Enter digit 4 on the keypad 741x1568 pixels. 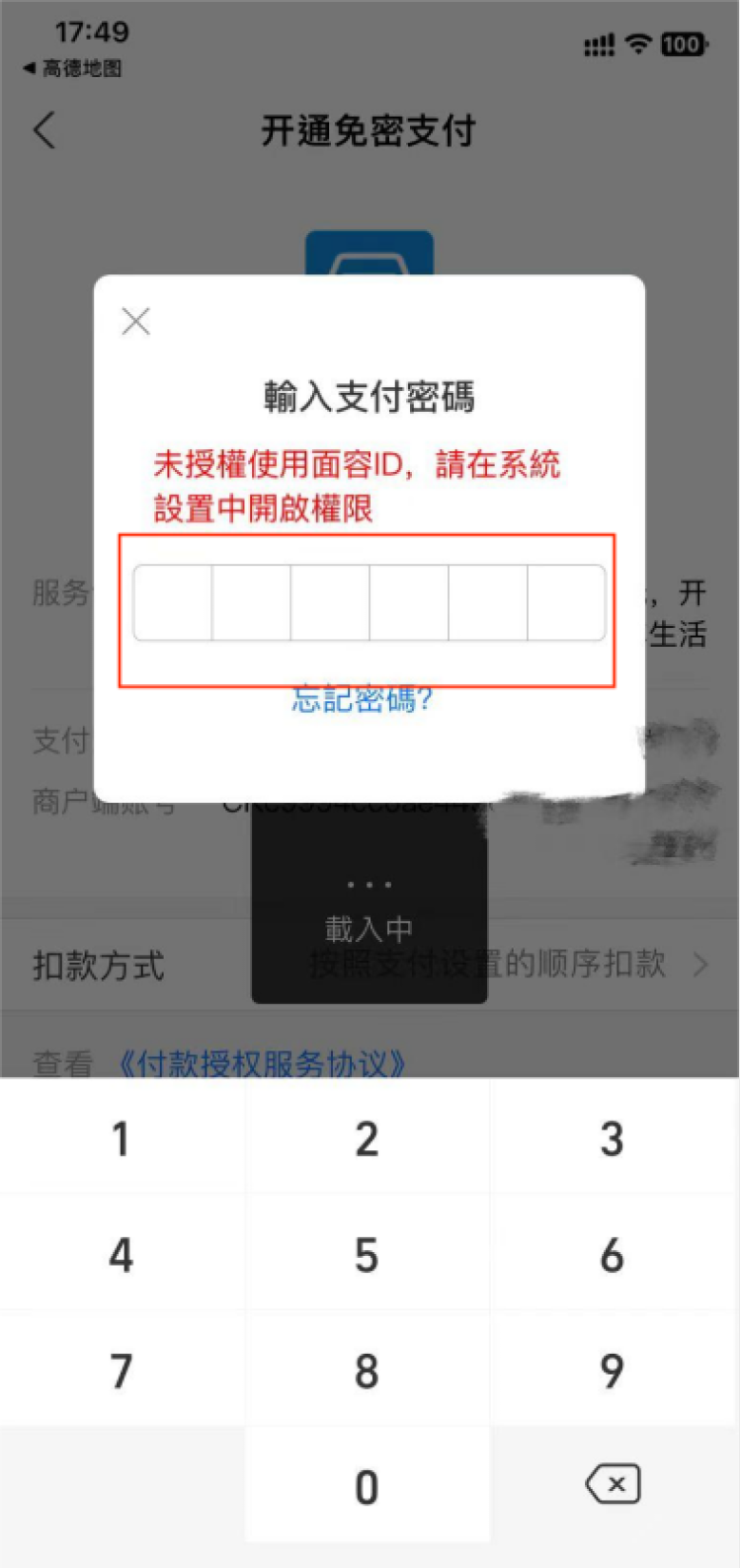click(121, 1255)
